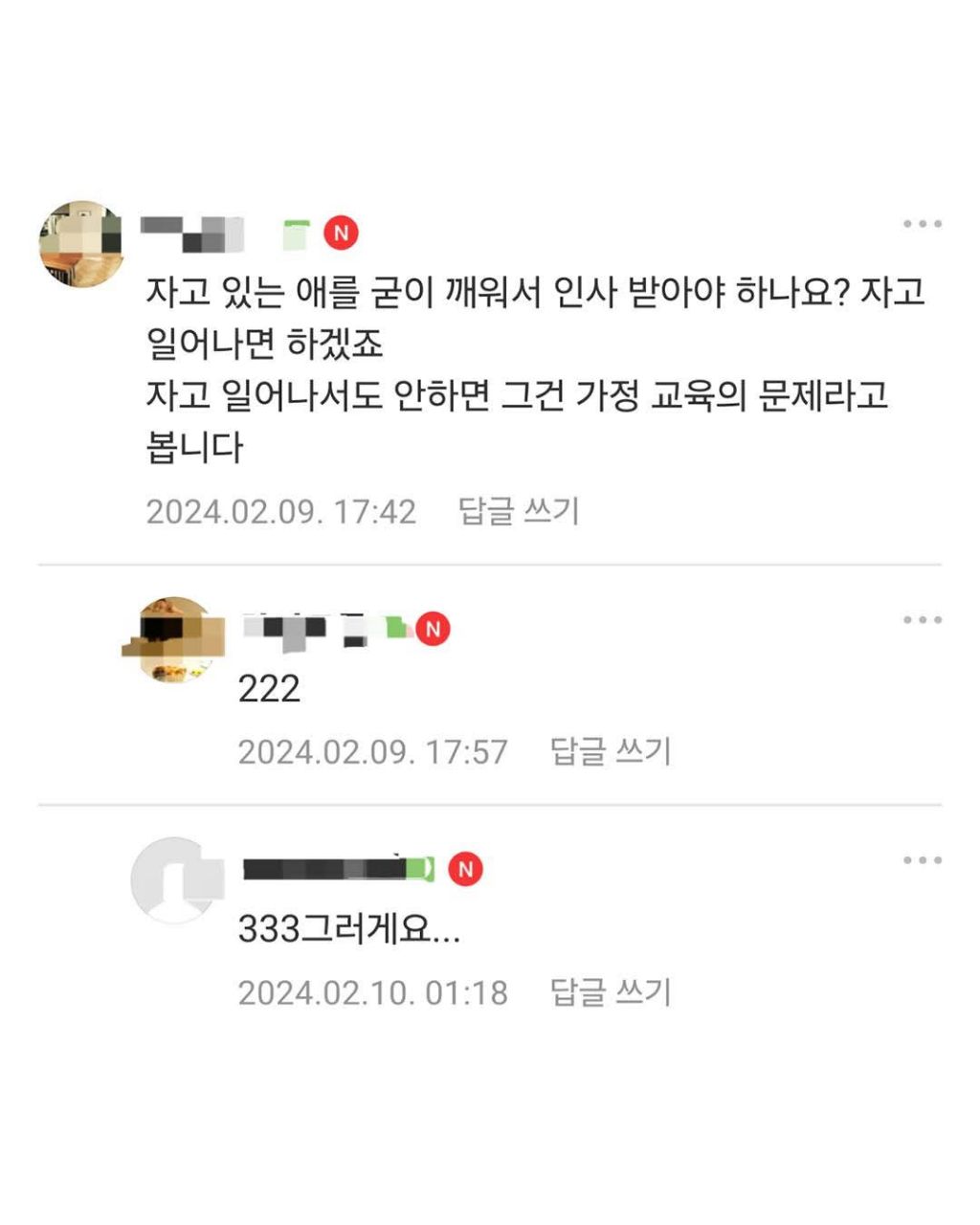Reply to the 222 comment via 답글 쓰기
Image resolution: width=980 pixels, height=1225 pixels.
point(611,751)
